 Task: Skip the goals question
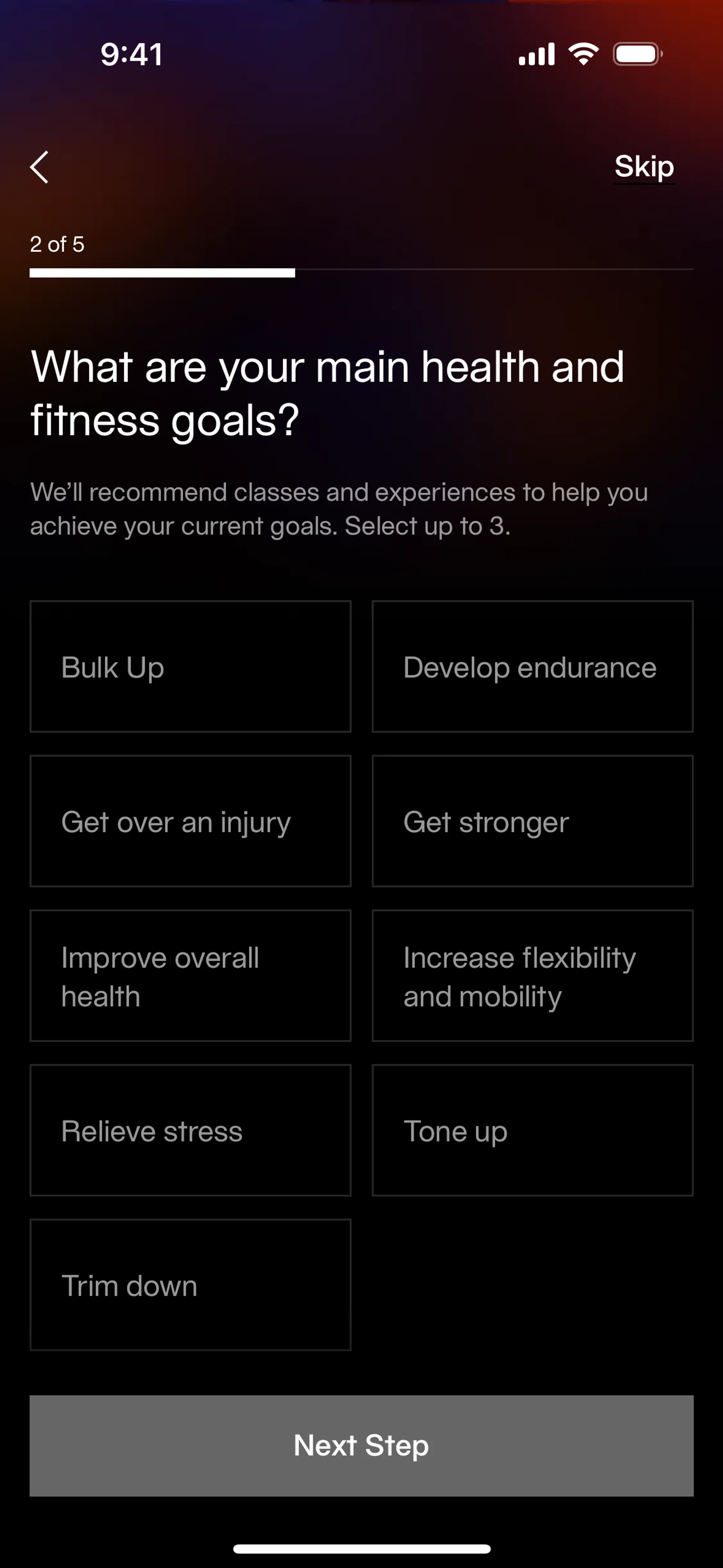644,166
